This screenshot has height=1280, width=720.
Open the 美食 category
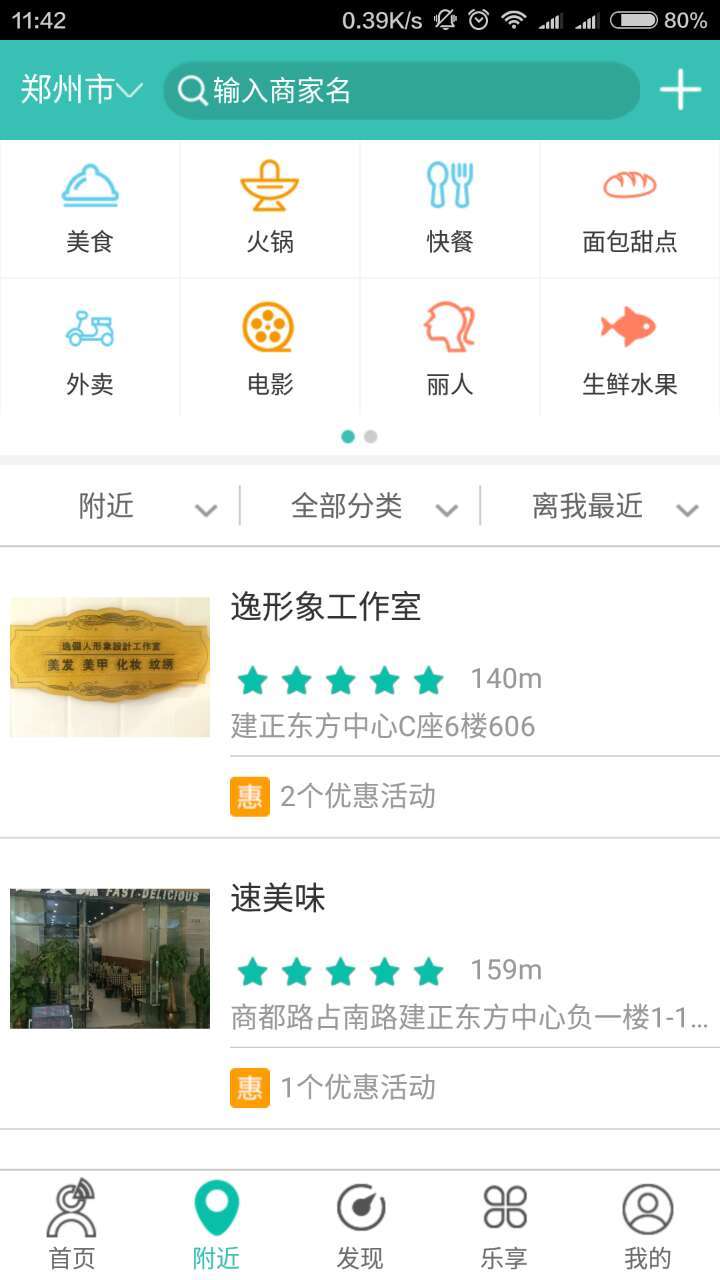tap(90, 209)
